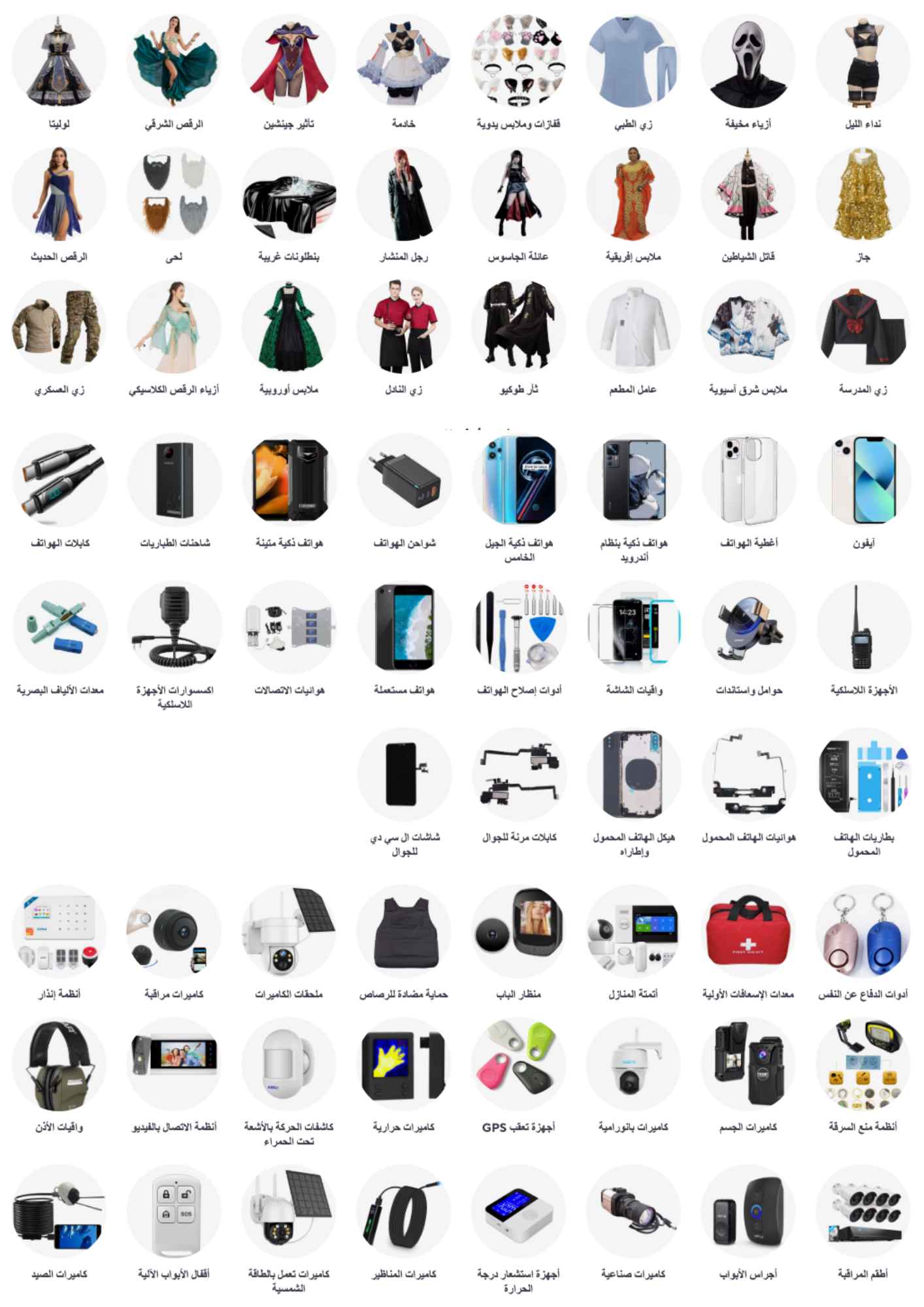Image resolution: width=924 pixels, height=1307 pixels.
Task: Open معدات الإسعافات الأولية category
Action: tap(748, 932)
